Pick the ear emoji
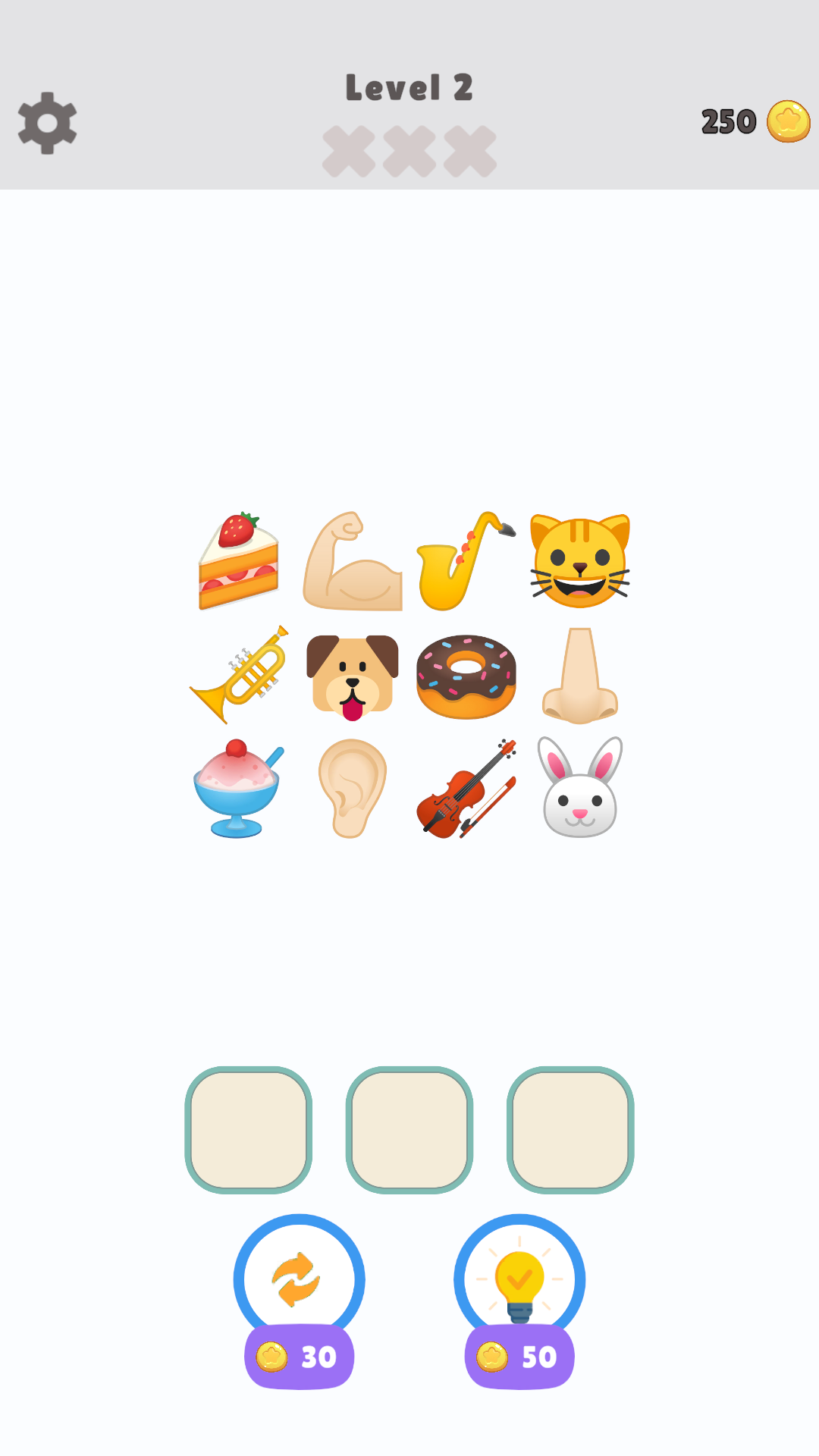 pyautogui.click(x=352, y=789)
